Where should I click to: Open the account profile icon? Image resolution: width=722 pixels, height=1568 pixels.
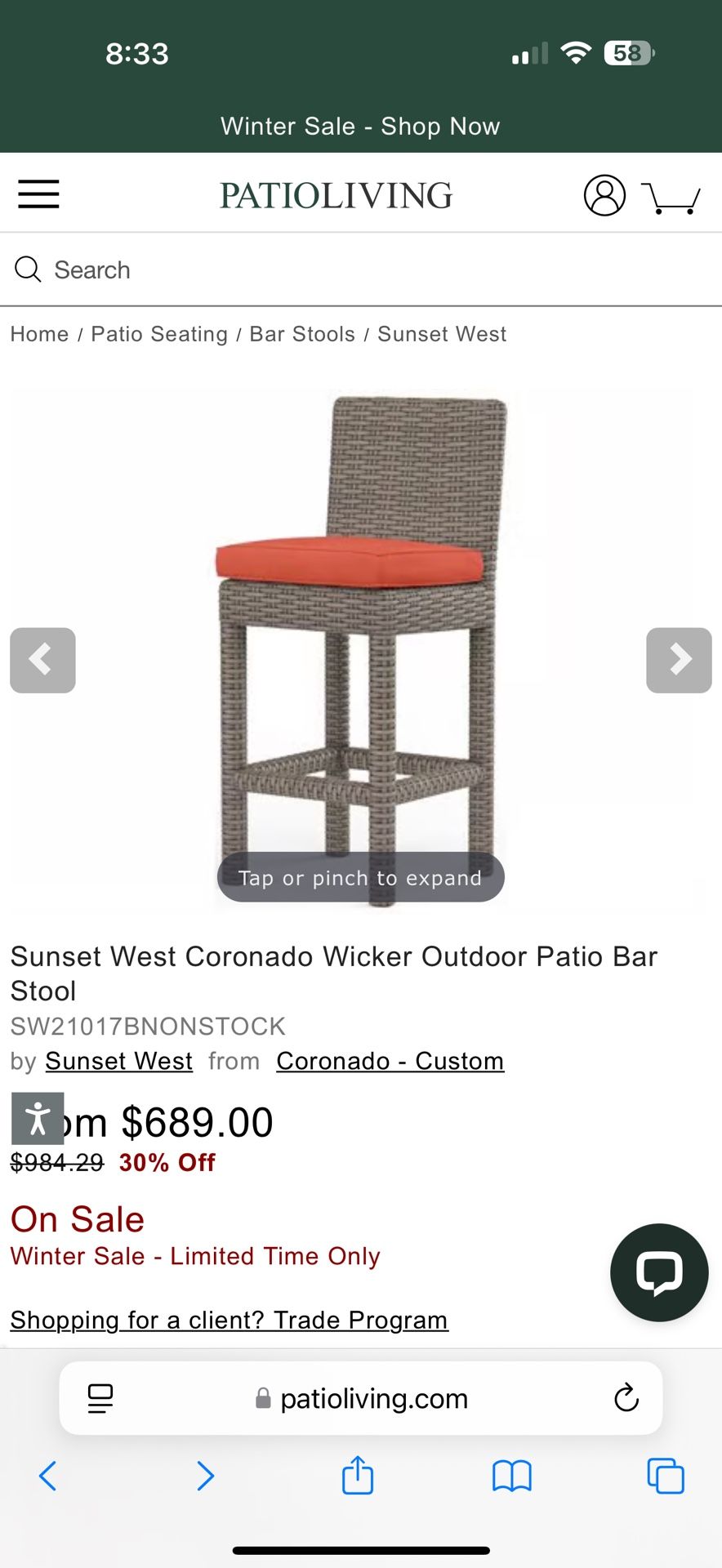click(x=604, y=195)
